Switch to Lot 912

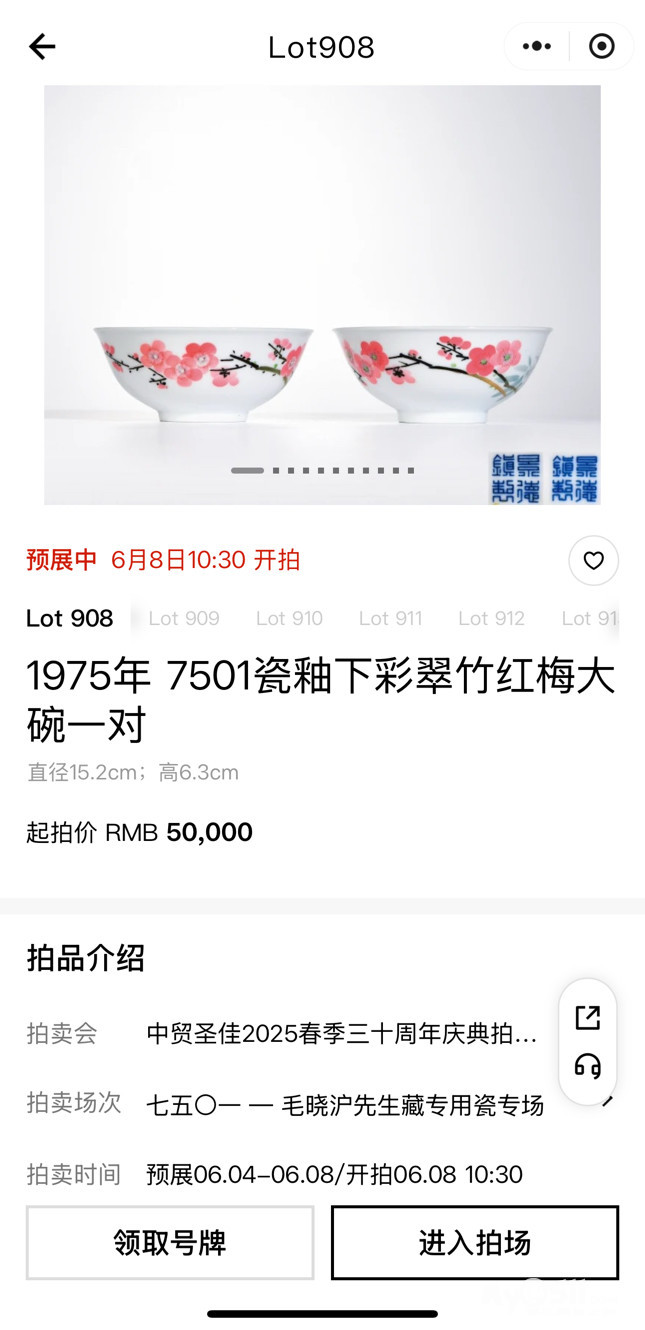tap(491, 618)
